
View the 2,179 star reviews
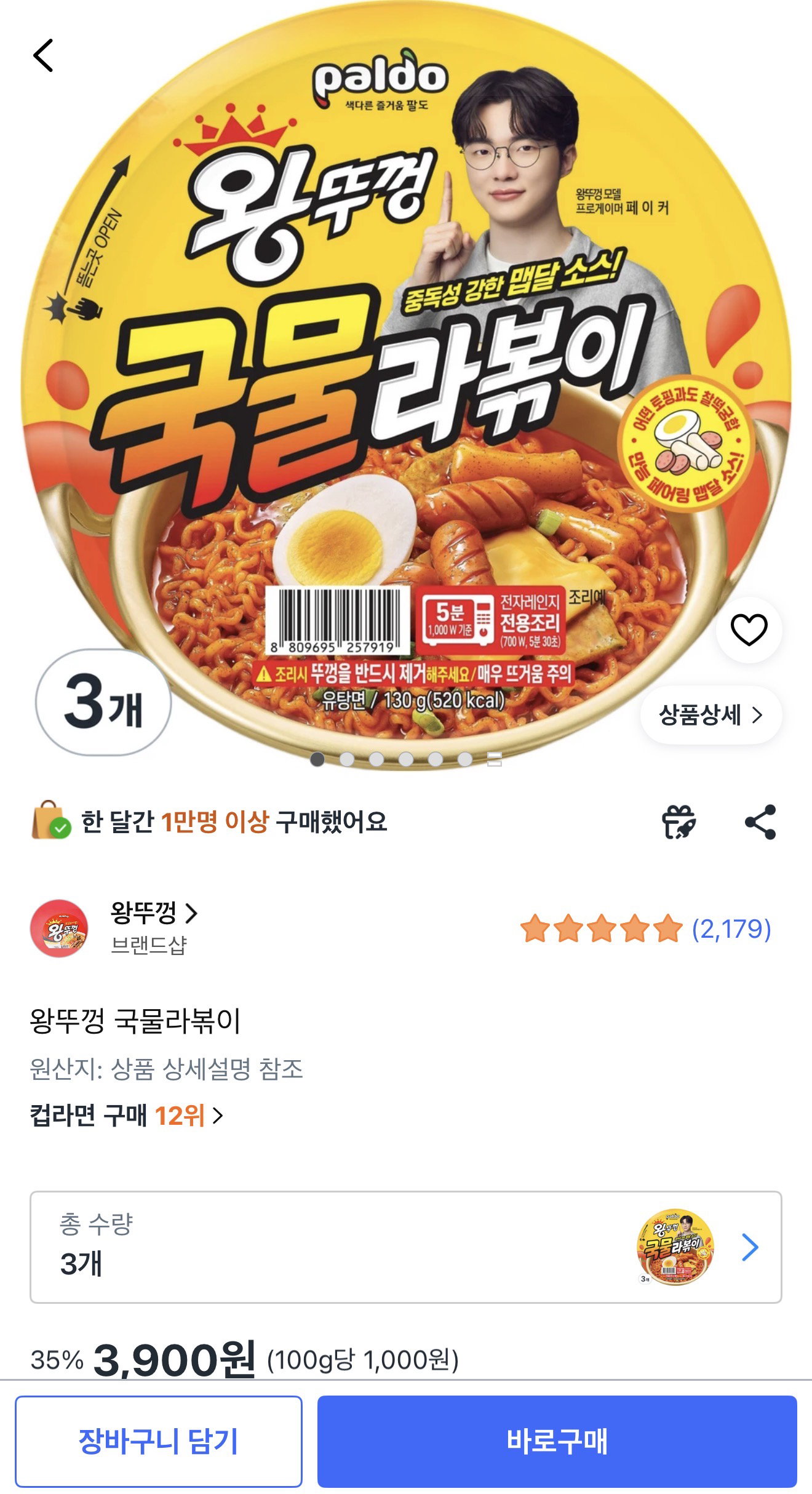(646, 929)
